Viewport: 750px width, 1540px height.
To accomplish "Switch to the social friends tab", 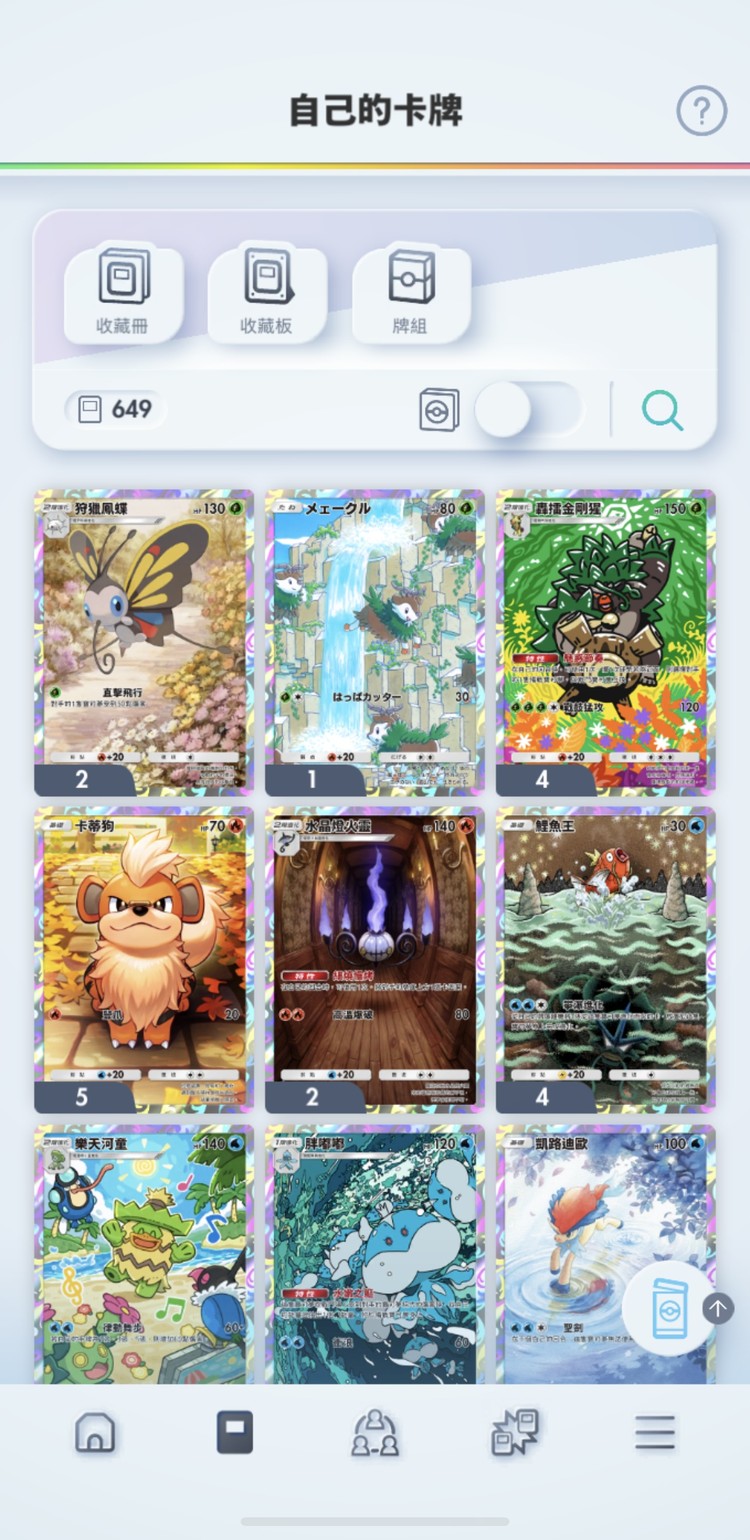I will [x=375, y=1433].
